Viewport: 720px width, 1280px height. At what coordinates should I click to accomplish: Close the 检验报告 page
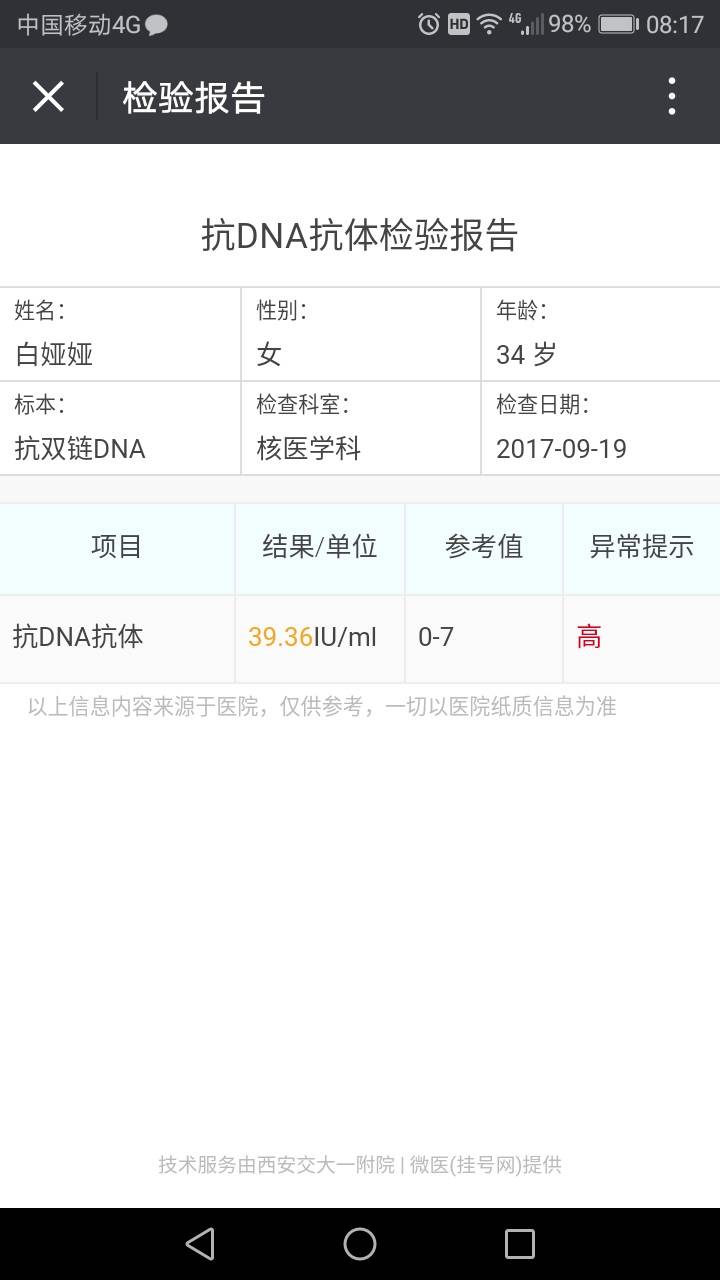(48, 97)
